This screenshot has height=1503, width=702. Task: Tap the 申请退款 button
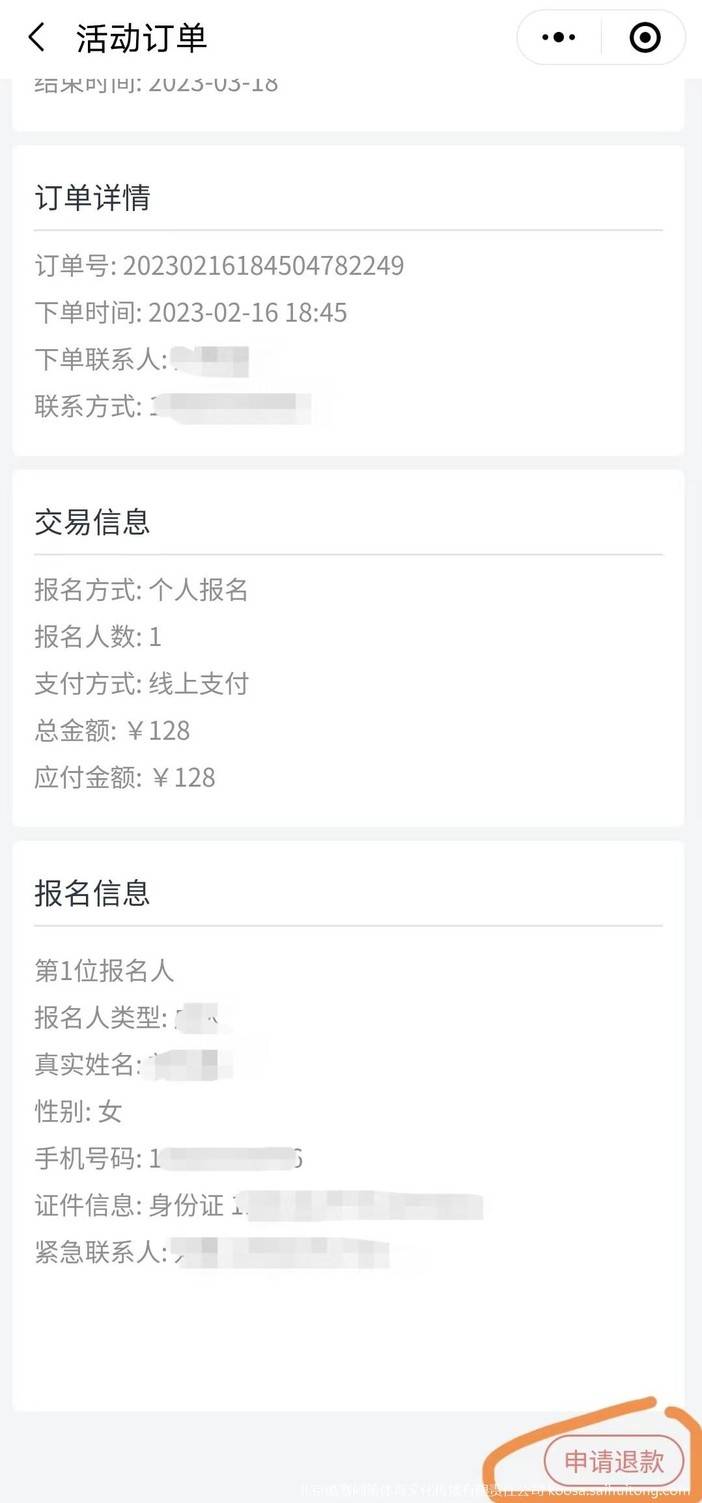click(x=614, y=1462)
